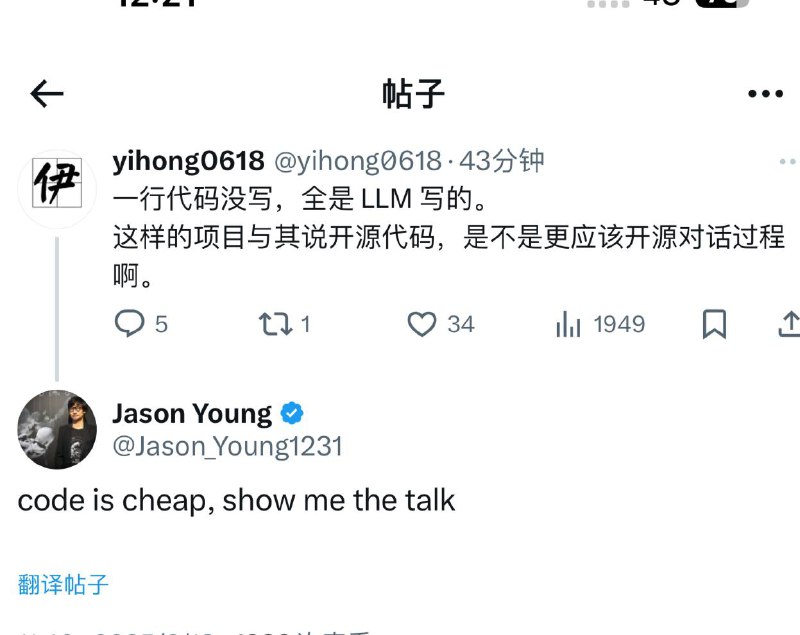Repost yihong0618's post
800x635 pixels.
click(x=275, y=324)
